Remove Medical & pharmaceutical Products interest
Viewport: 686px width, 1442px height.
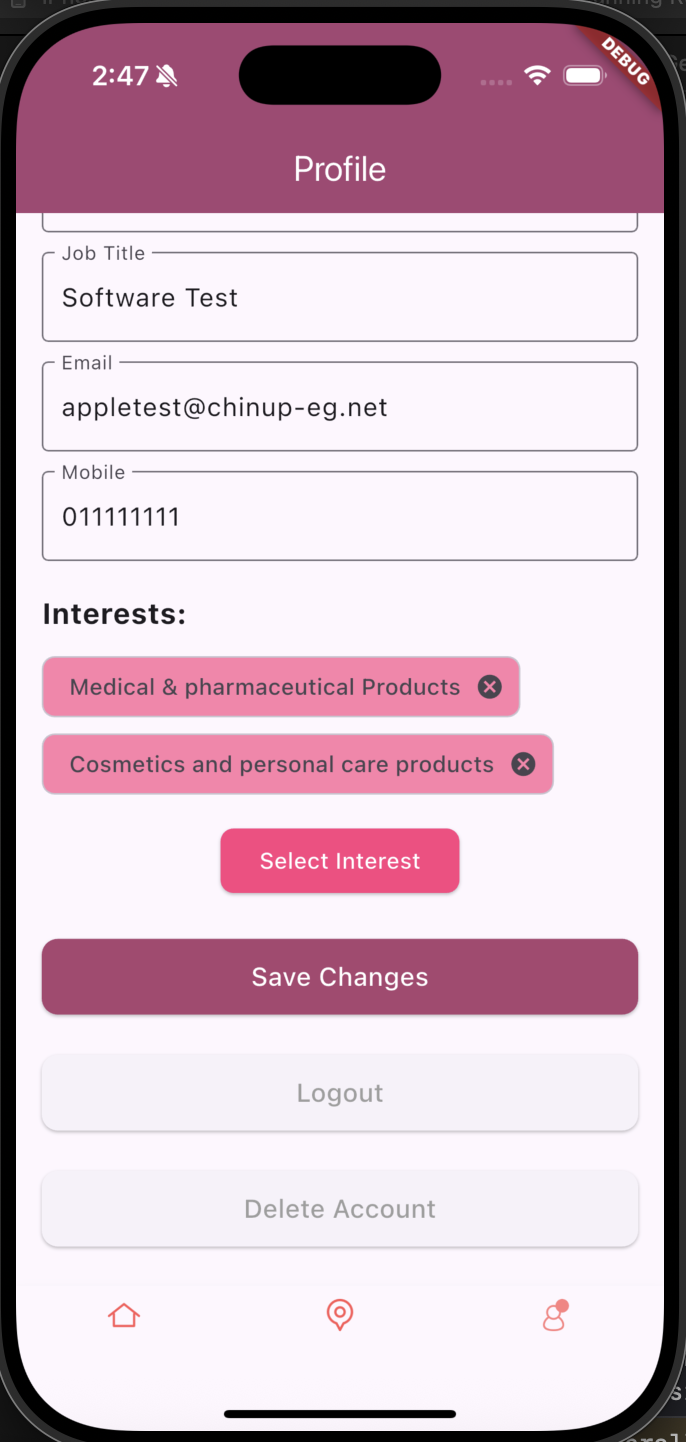(489, 687)
